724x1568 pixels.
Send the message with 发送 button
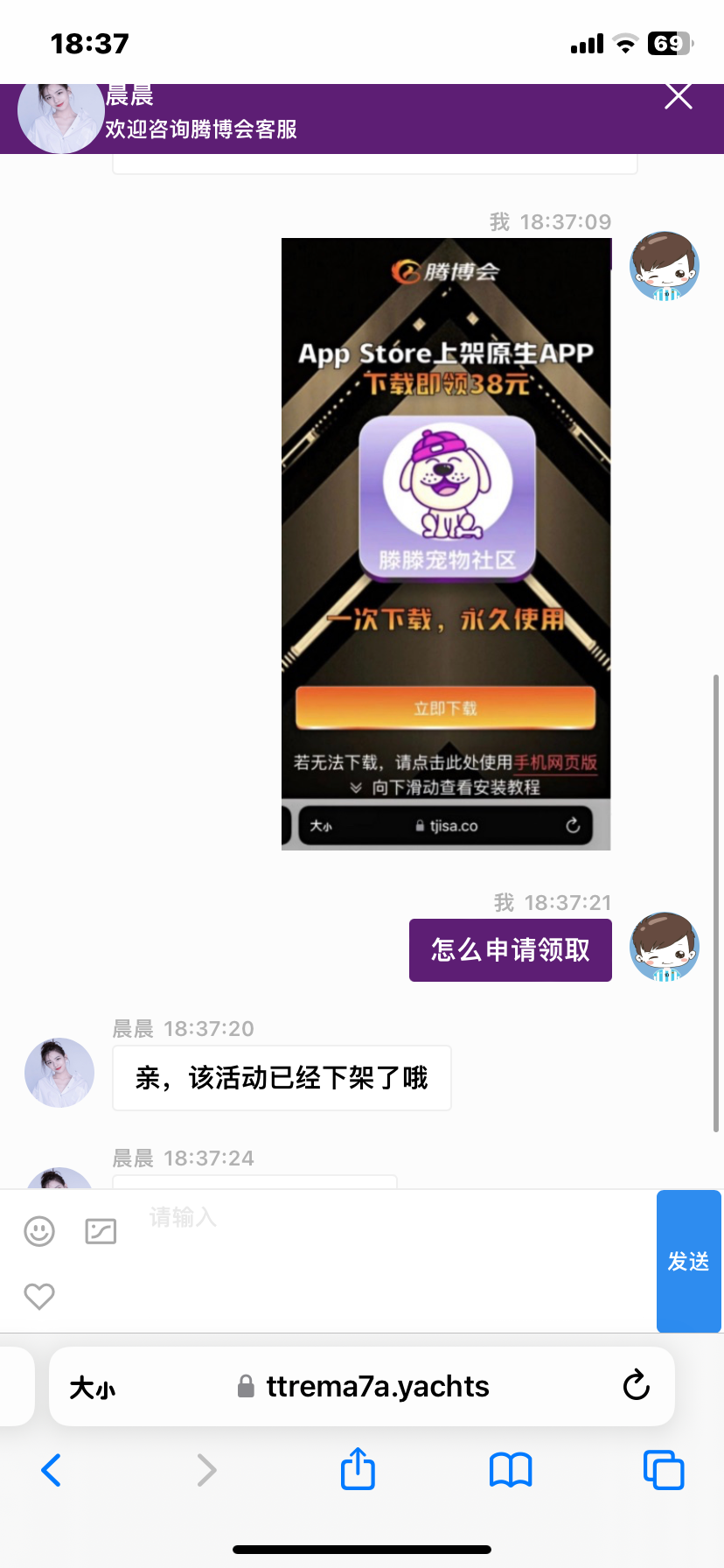coord(688,1261)
